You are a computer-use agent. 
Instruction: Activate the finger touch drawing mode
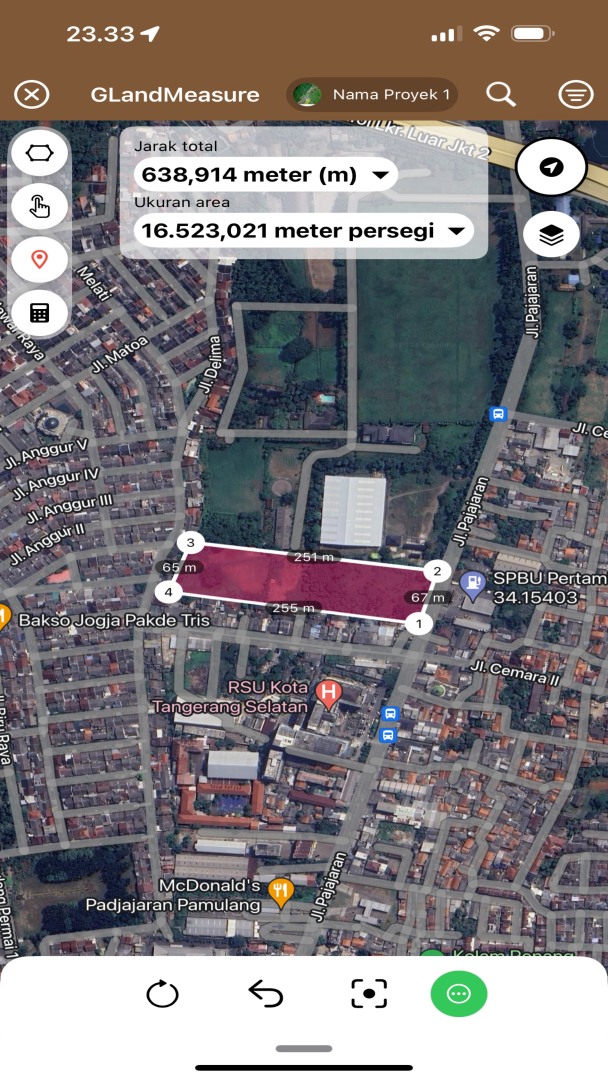(x=40, y=207)
